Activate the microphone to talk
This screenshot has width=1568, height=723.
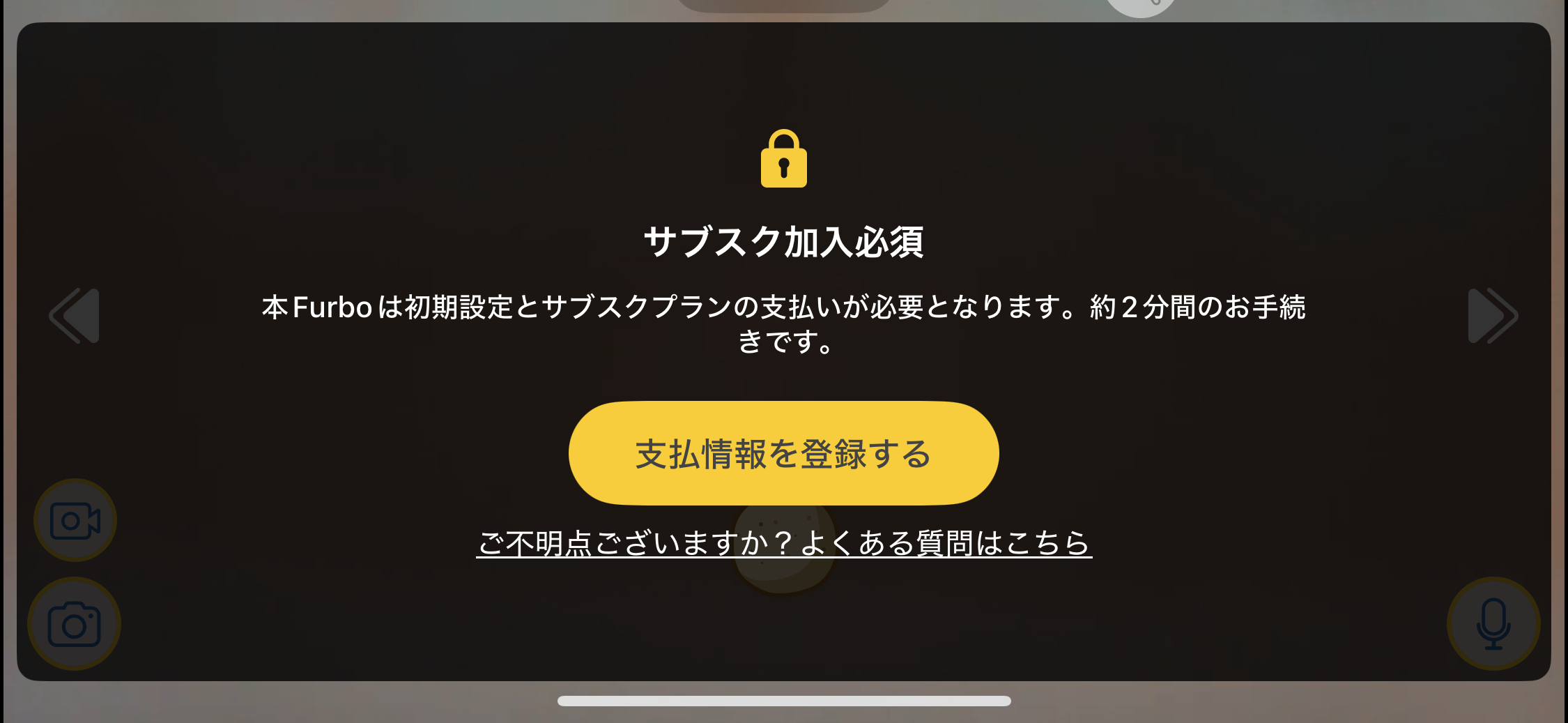[1493, 623]
